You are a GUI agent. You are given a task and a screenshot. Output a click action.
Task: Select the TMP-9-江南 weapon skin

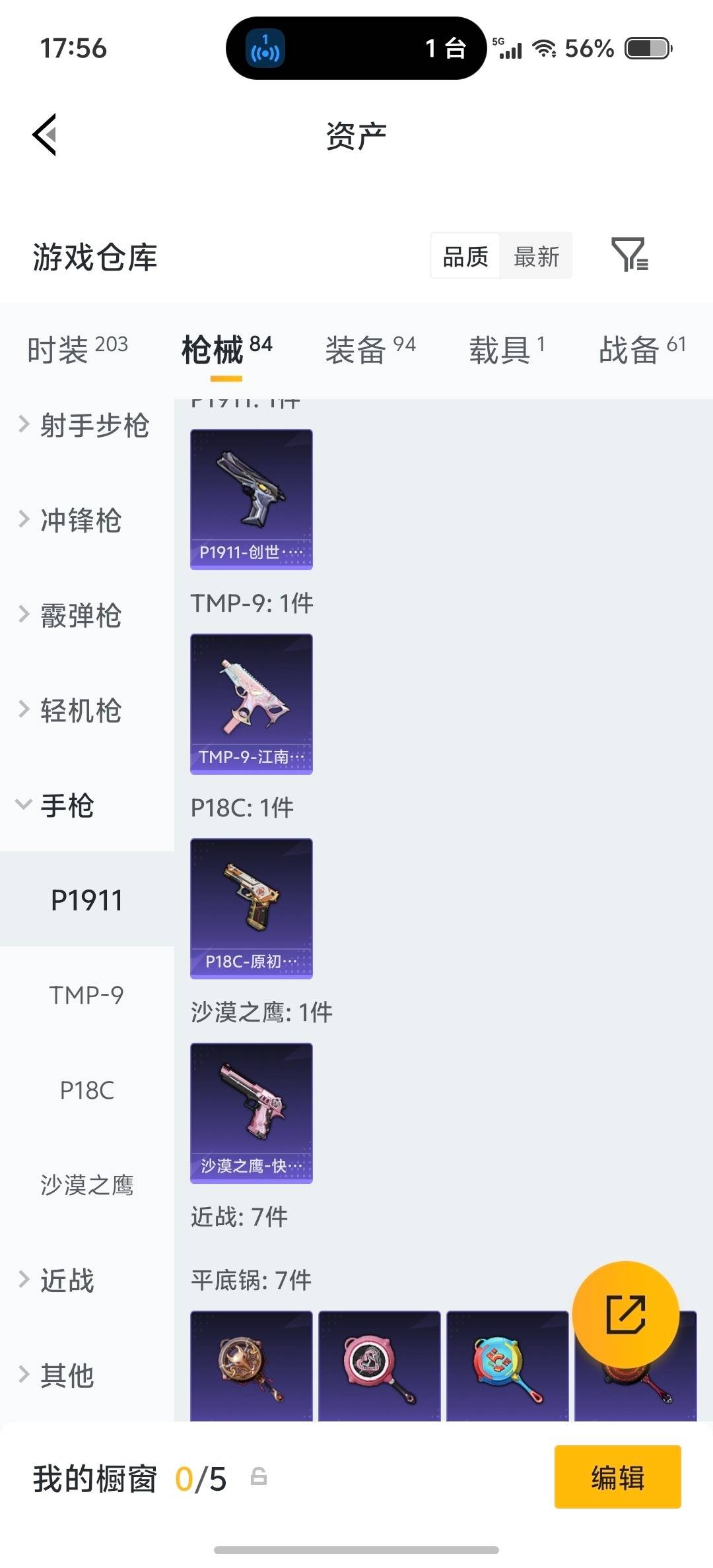[251, 704]
